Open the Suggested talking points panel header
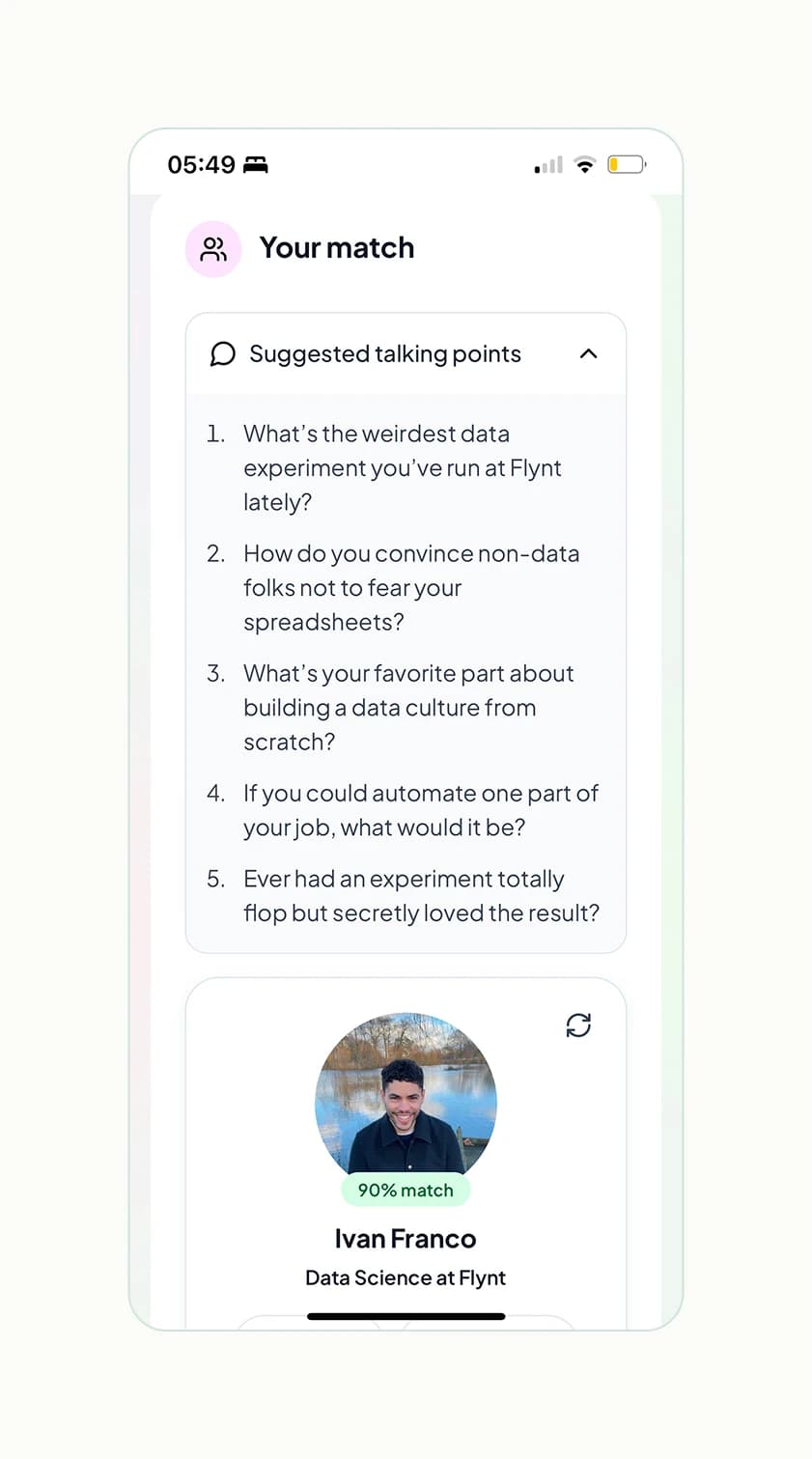Viewport: 812px width, 1459px height. 384,353
